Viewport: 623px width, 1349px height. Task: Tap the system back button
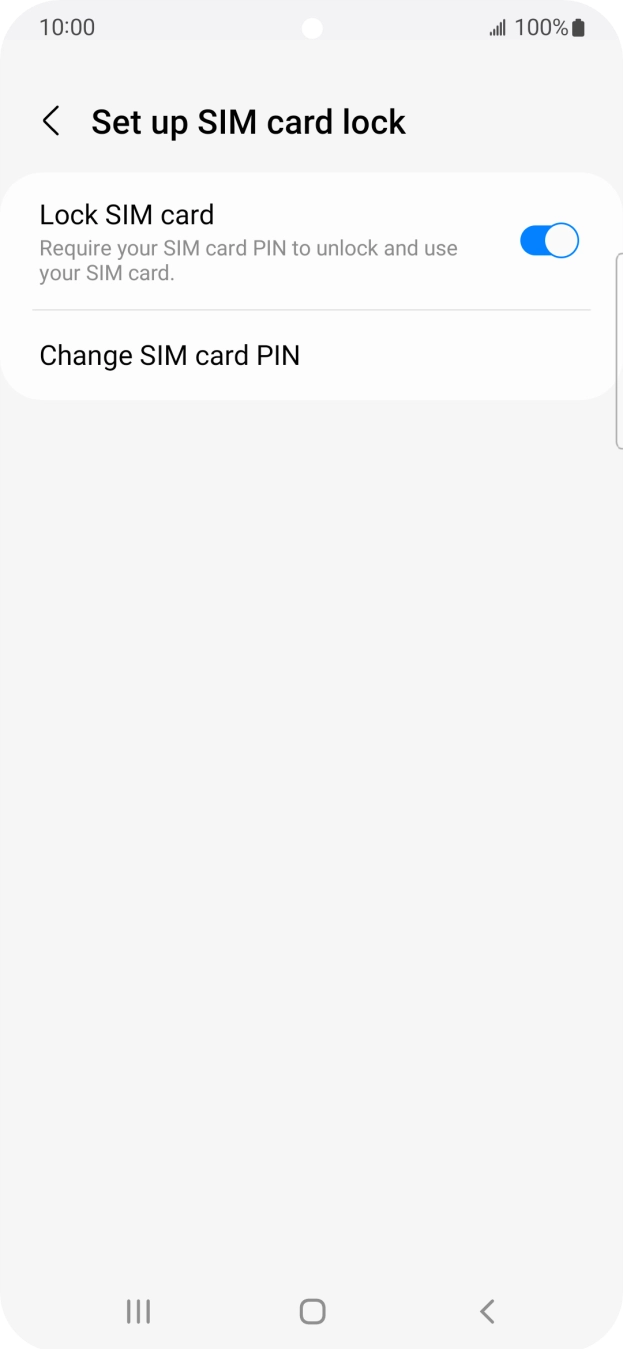(487, 1311)
